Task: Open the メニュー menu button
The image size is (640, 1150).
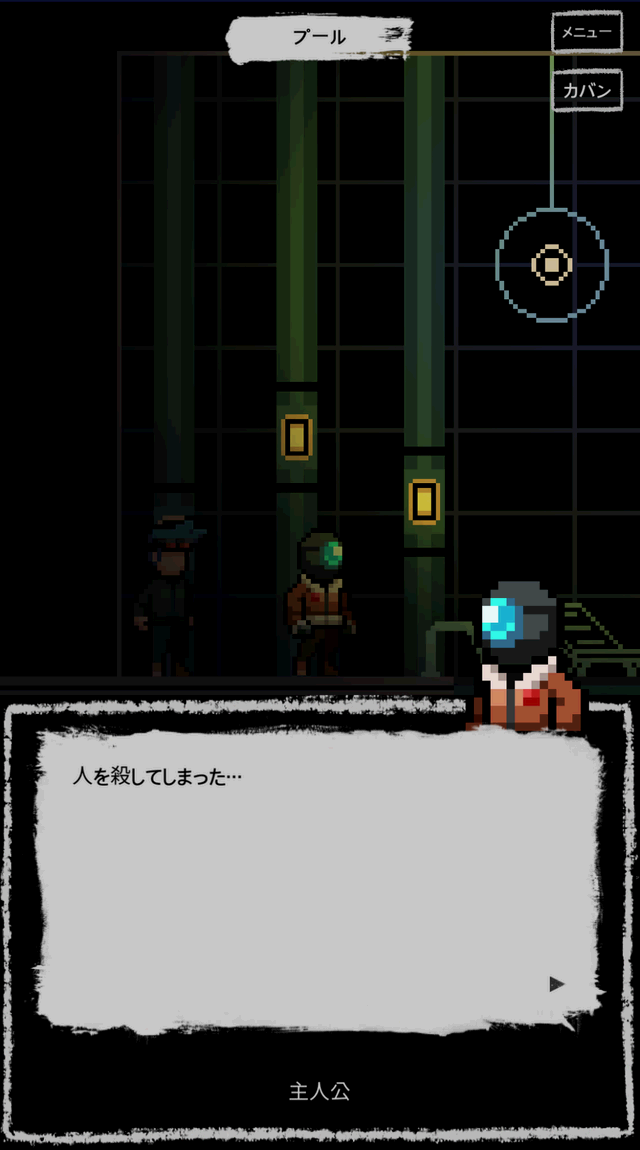Action: (586, 33)
